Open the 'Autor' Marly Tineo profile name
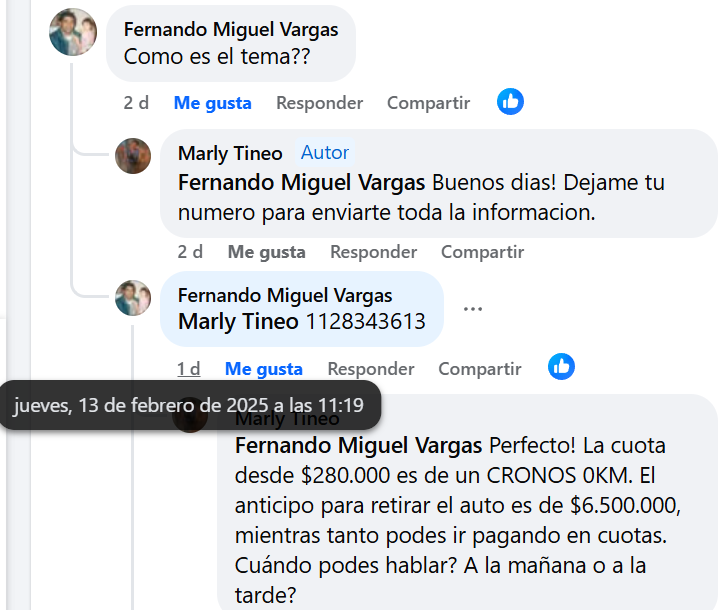The height and width of the screenshot is (610, 719). (230, 153)
